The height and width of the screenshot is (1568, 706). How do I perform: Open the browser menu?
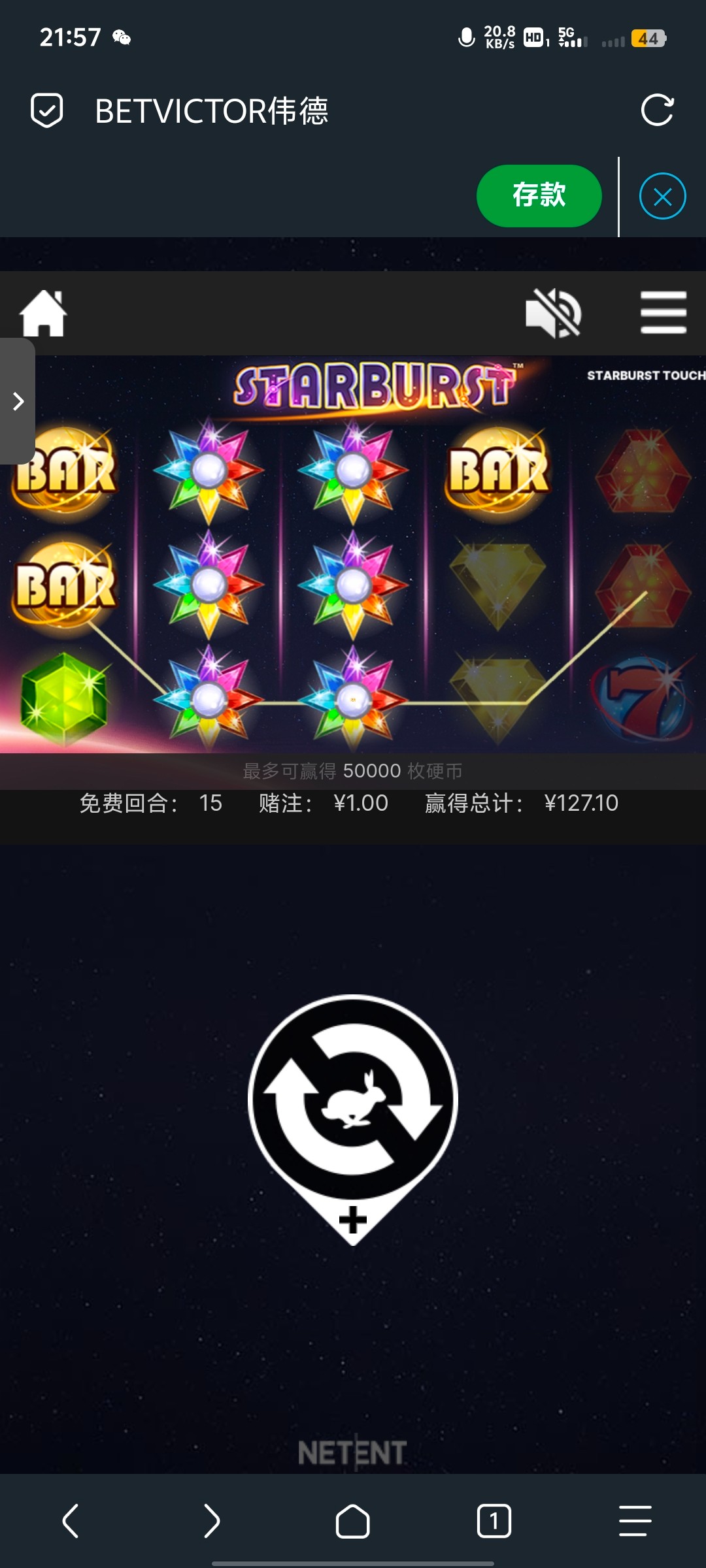pyautogui.click(x=635, y=1521)
